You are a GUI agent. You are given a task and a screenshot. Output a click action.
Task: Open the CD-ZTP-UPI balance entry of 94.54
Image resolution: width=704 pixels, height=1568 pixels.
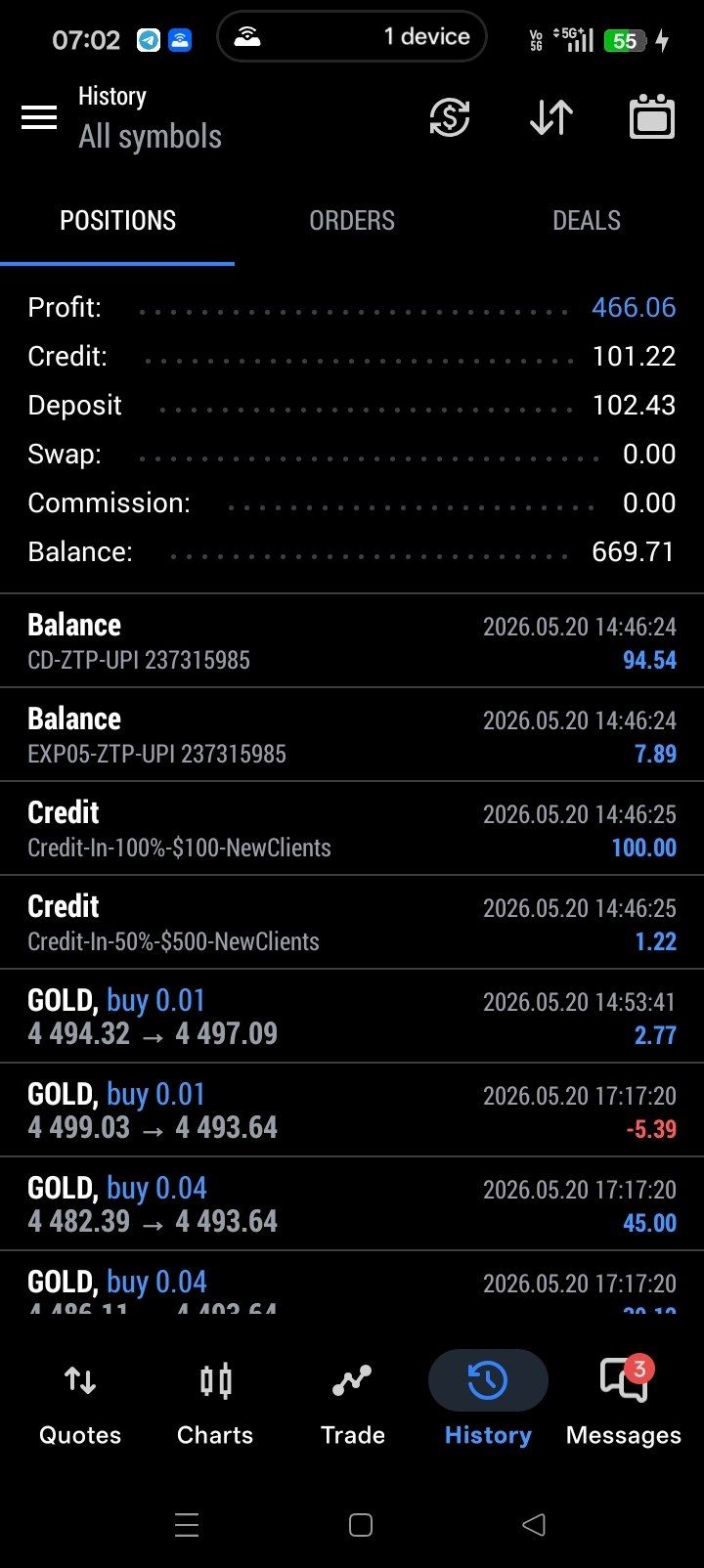click(352, 641)
